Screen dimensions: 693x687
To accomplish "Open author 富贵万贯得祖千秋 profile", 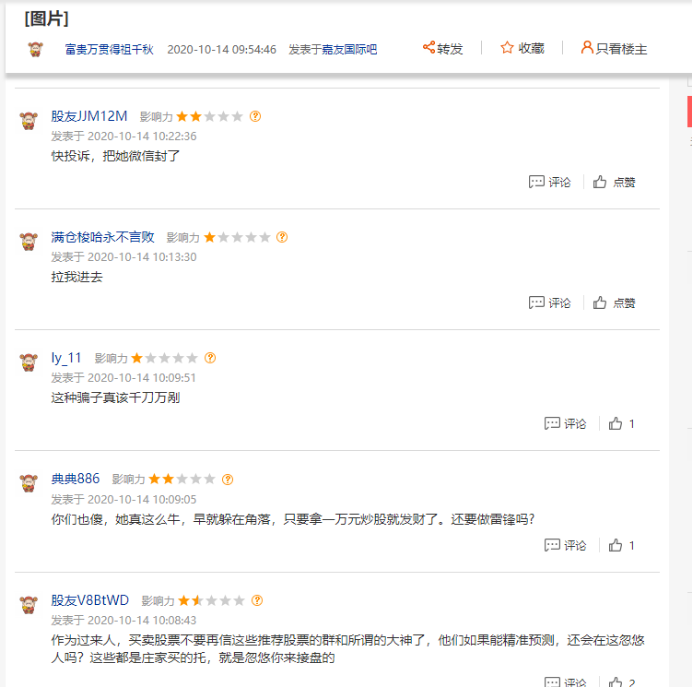I will pos(108,49).
